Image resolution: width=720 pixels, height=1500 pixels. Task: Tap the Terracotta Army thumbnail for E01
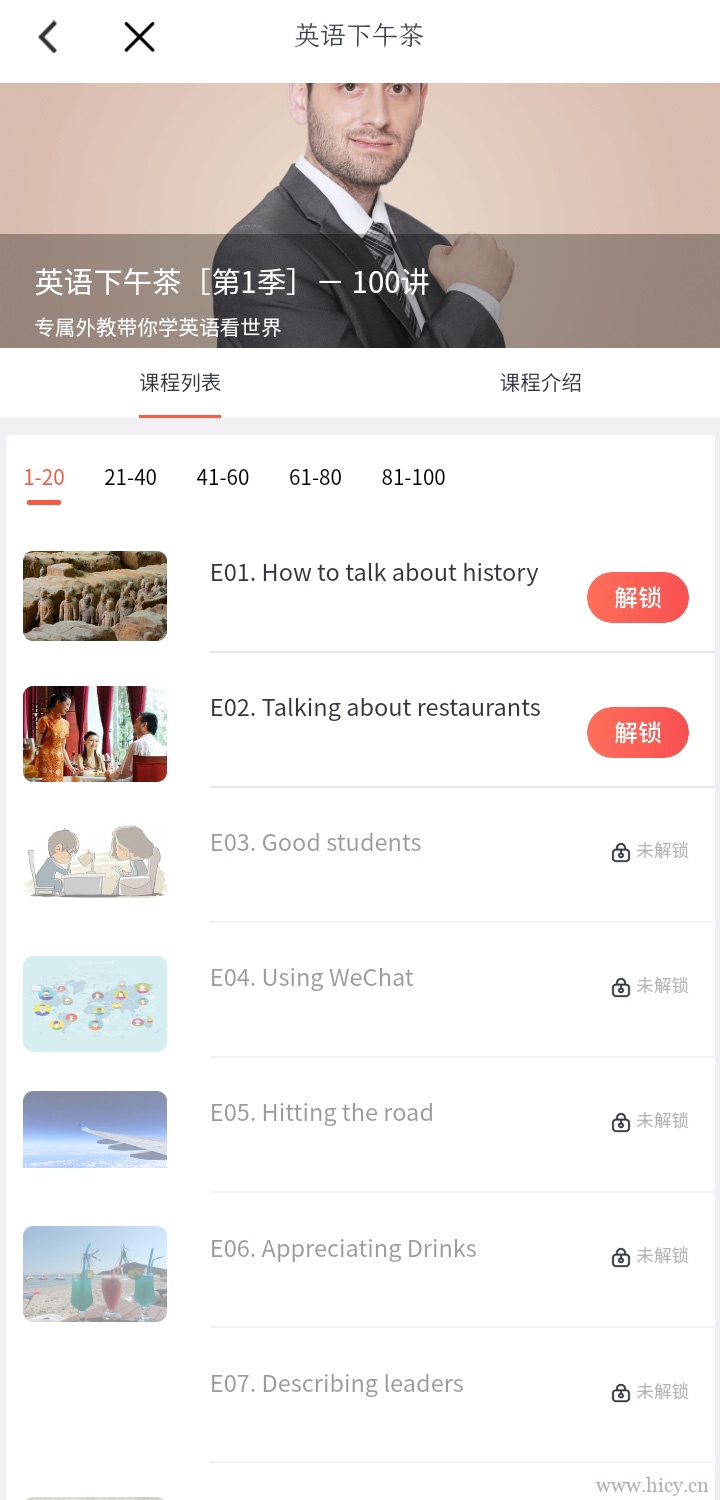click(x=95, y=596)
